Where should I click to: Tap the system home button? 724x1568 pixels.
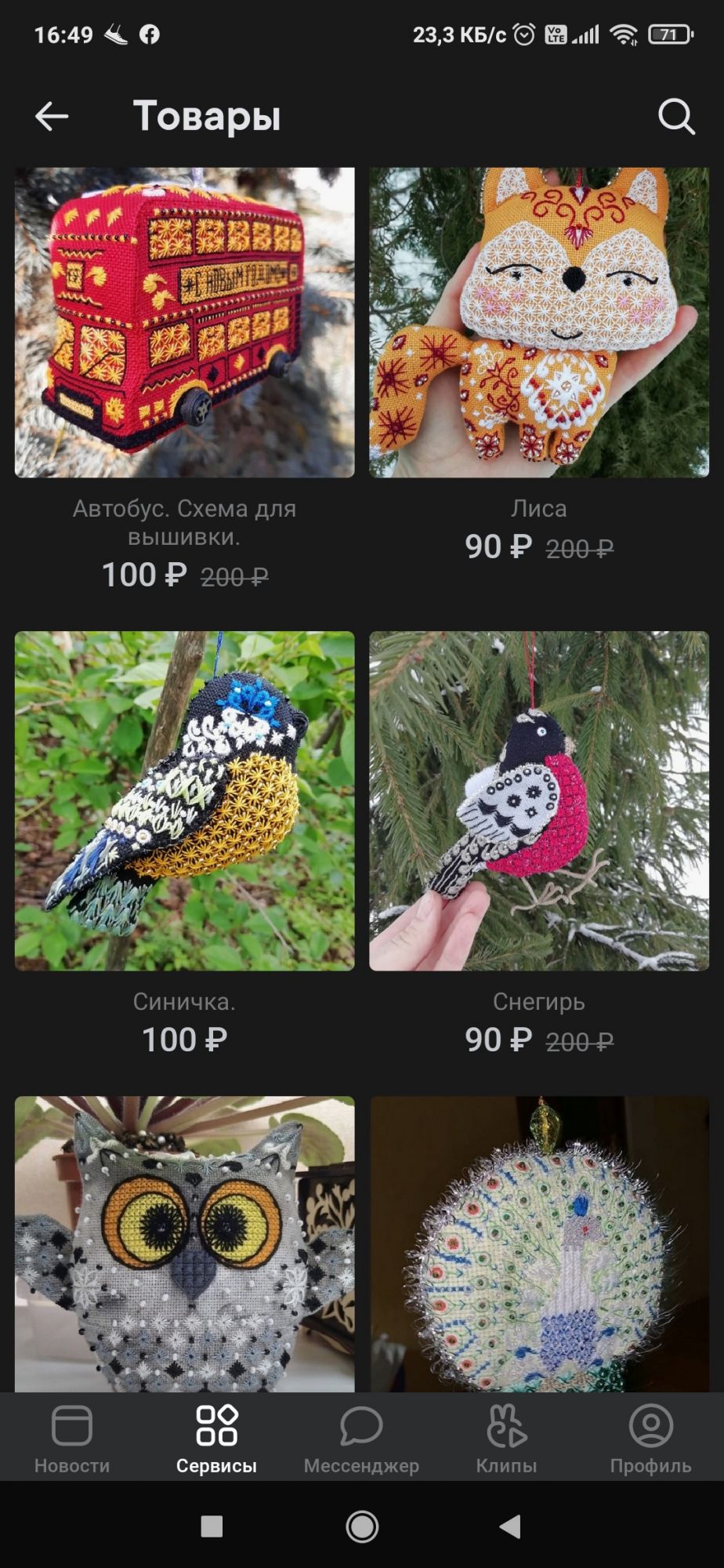[x=362, y=1526]
